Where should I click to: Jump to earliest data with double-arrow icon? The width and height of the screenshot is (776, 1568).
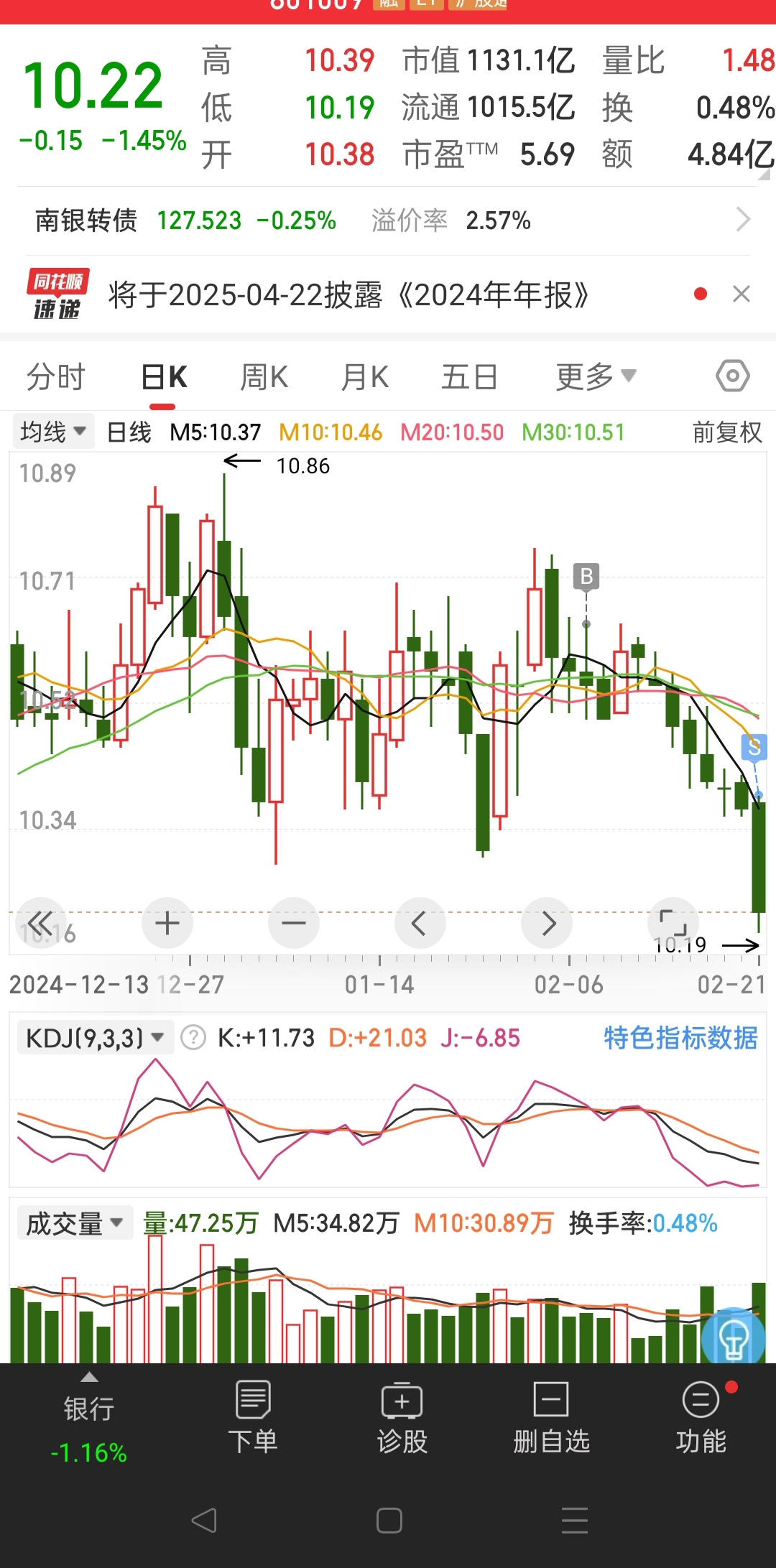[41, 923]
